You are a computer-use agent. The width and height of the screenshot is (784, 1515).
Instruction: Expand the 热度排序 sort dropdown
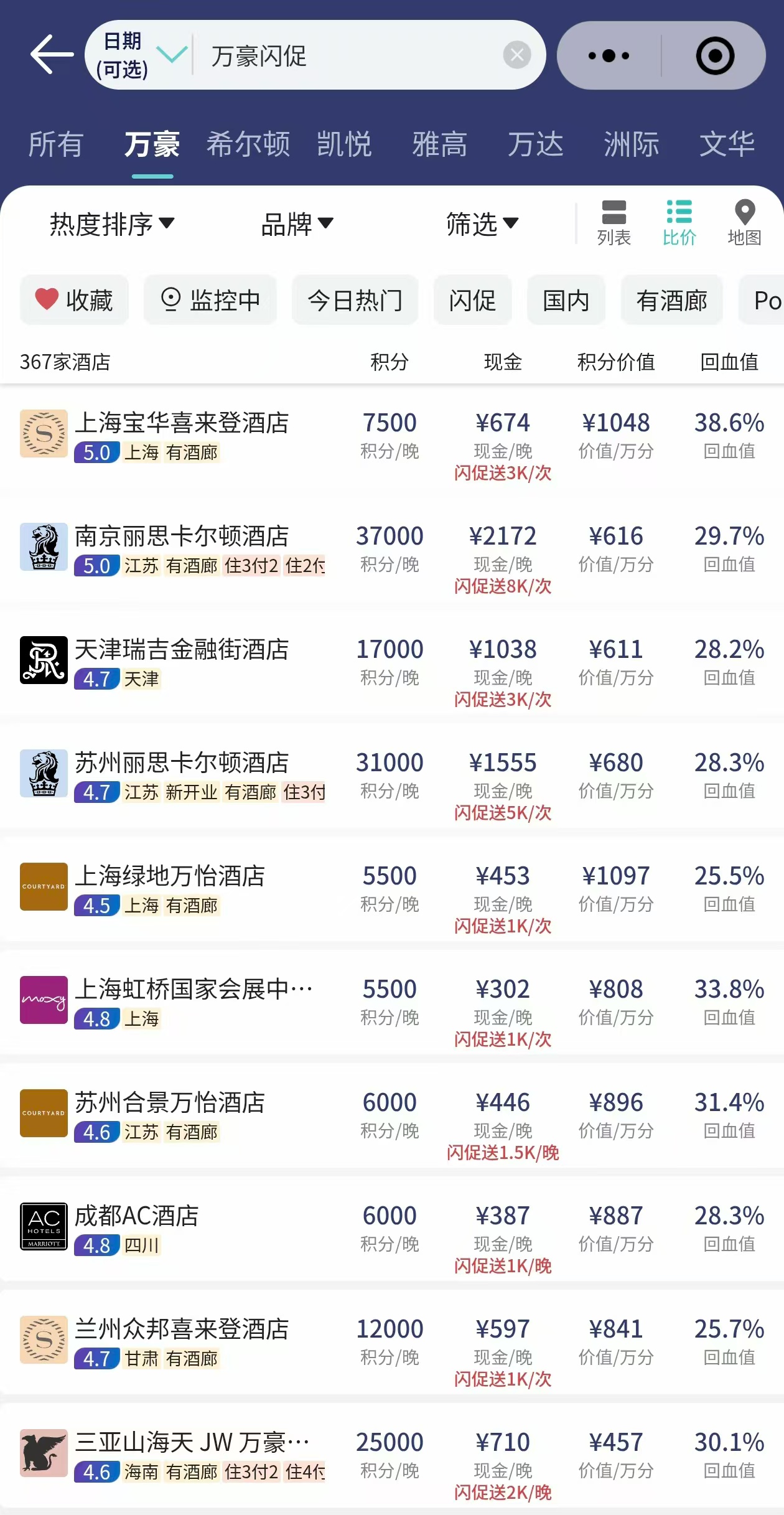coord(112,224)
